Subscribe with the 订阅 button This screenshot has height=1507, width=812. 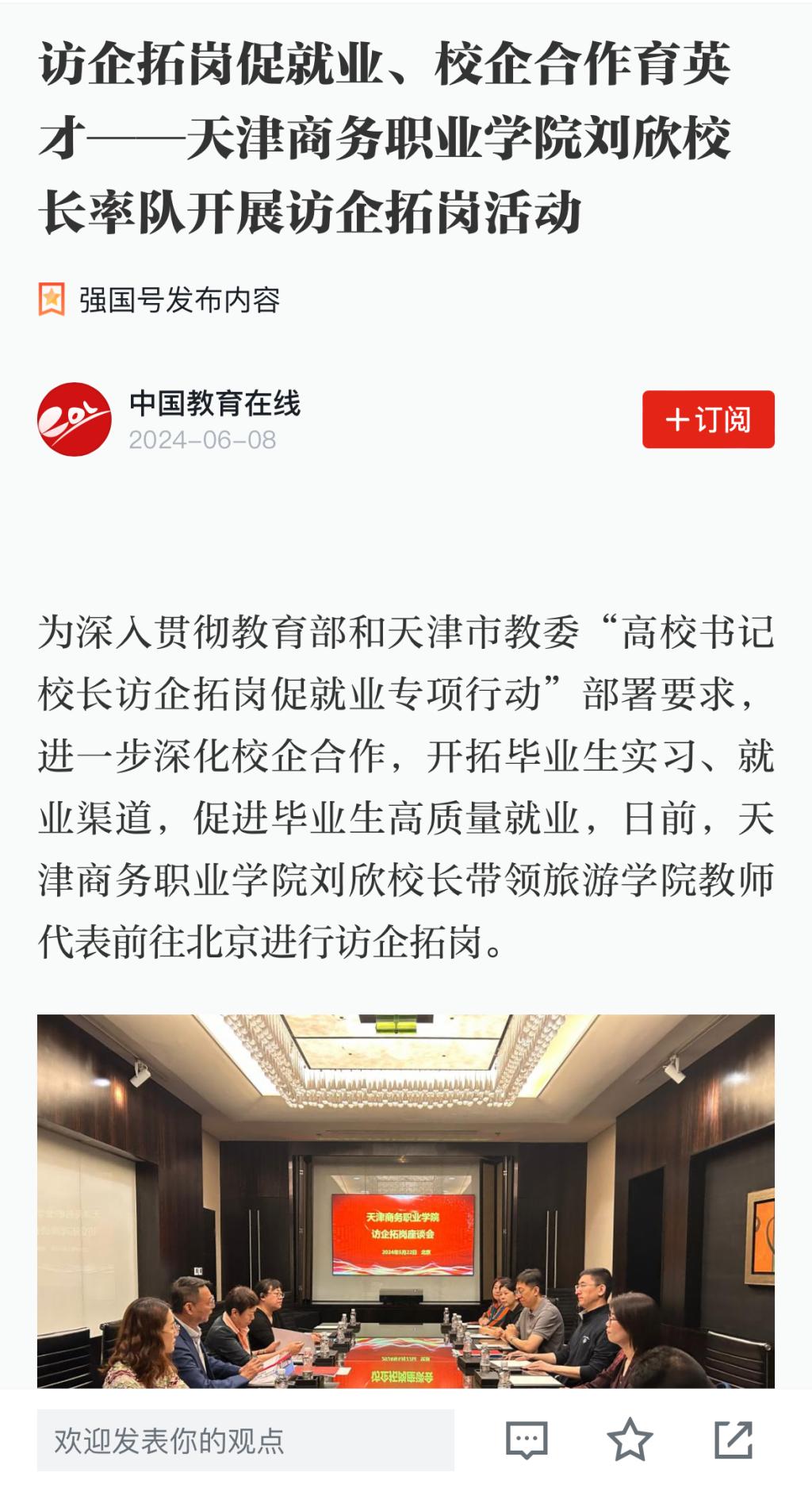(x=708, y=420)
